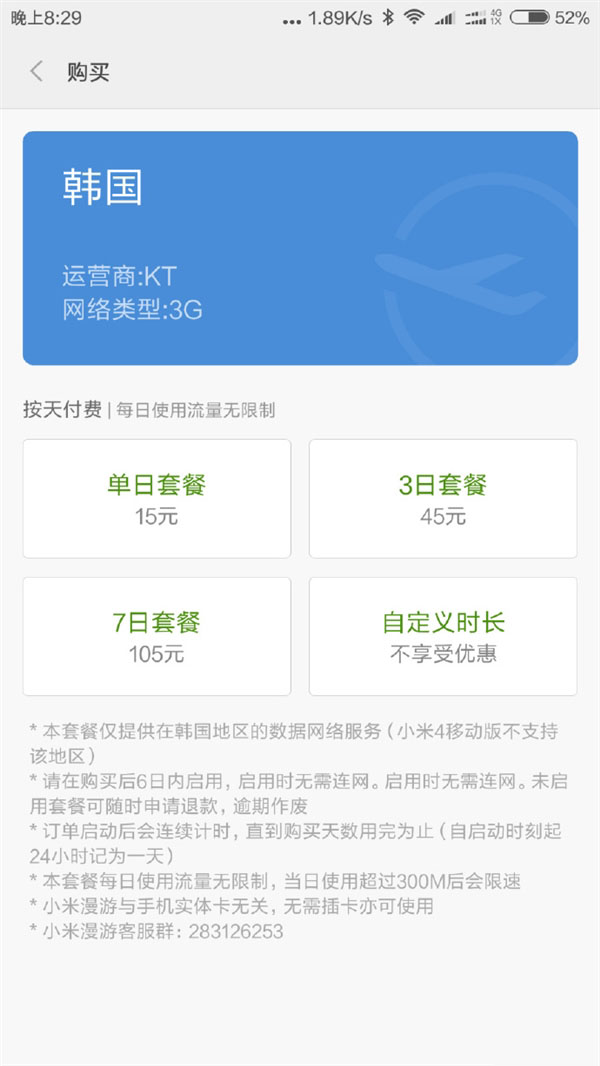This screenshot has height=1066, width=600.
Task: Choose the 3日套餐 45元 plan
Action: point(443,498)
